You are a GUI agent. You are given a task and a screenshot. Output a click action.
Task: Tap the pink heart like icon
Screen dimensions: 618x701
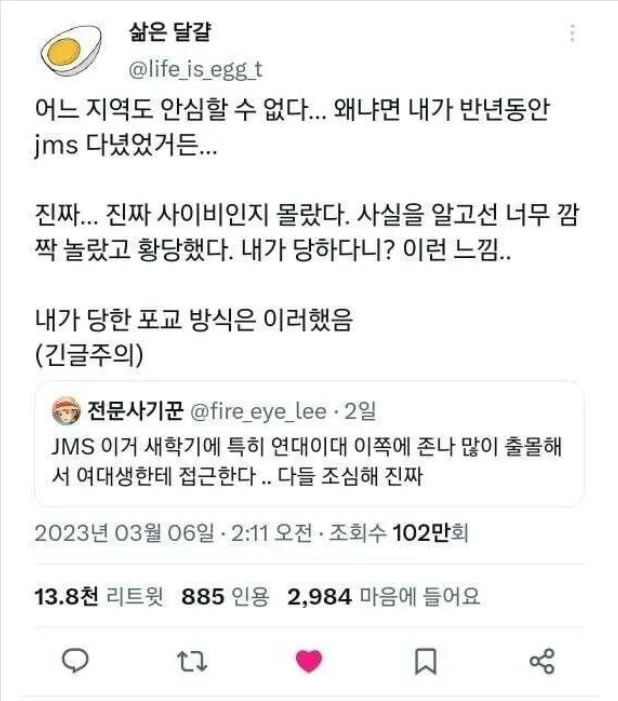[x=309, y=661]
